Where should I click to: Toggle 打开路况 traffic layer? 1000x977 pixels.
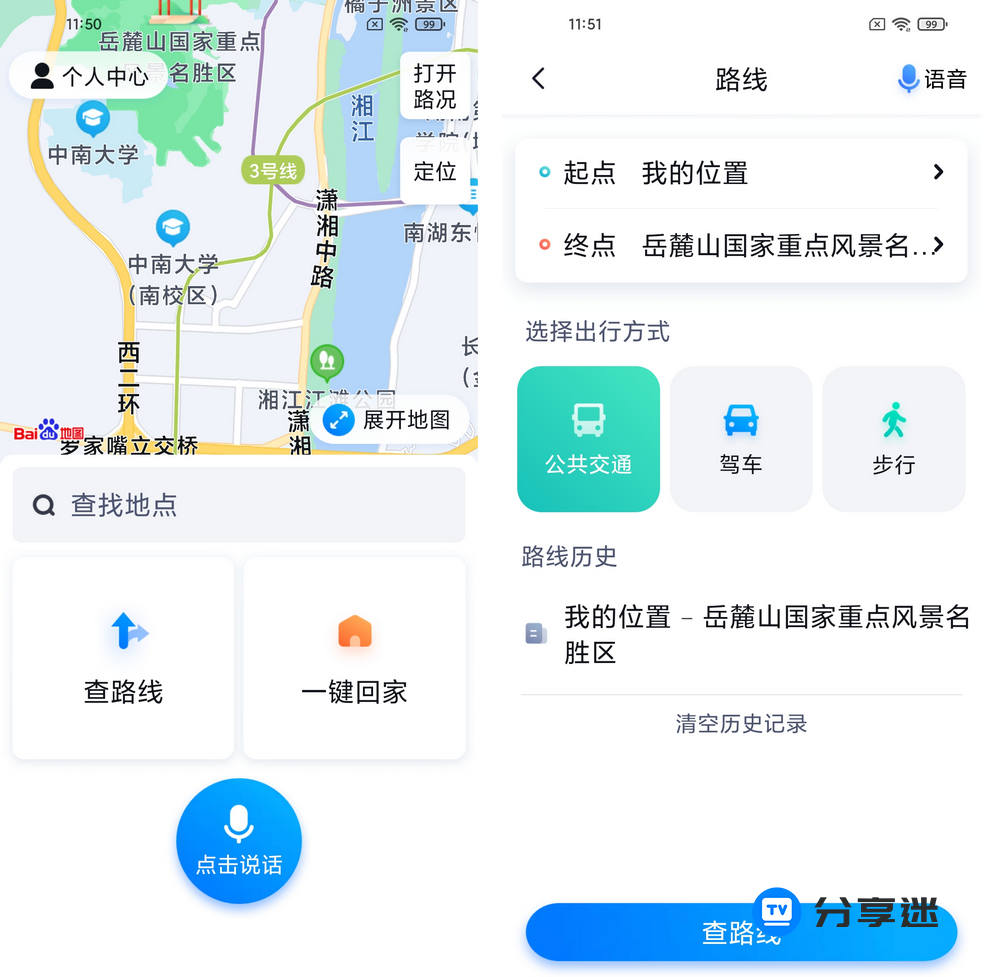coord(435,86)
